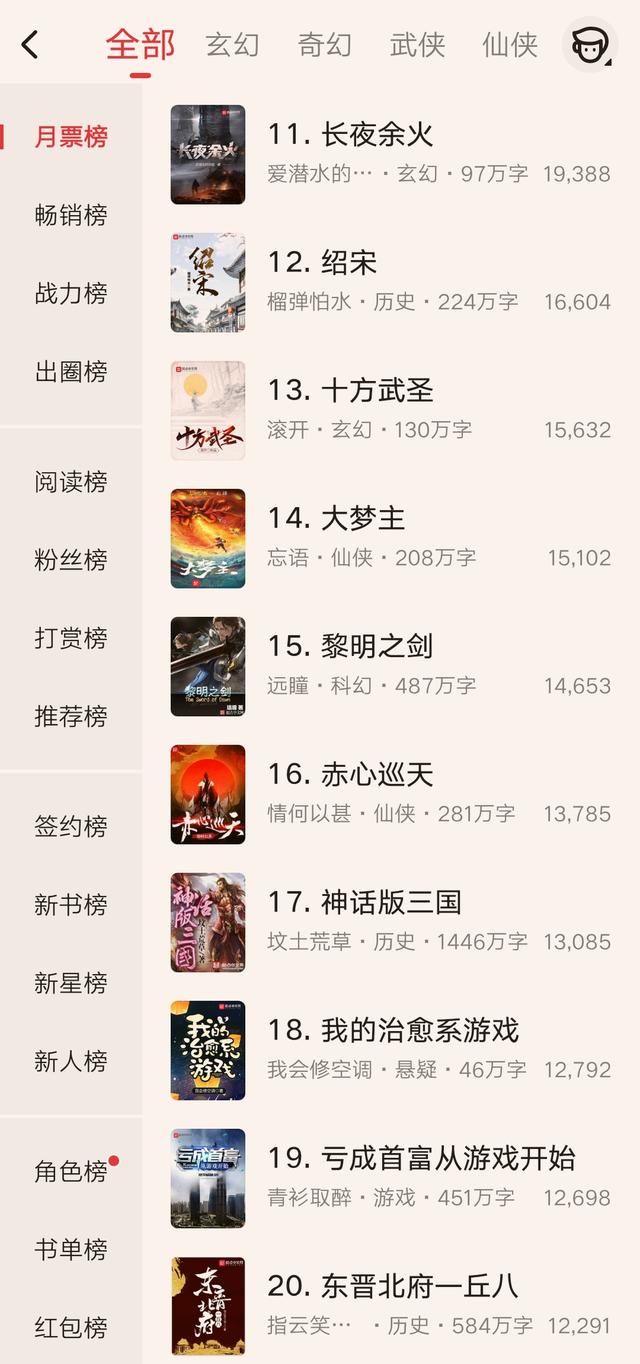Open the 畅销榜 ranking list
Image resolution: width=640 pixels, height=1364 pixels.
tap(71, 215)
